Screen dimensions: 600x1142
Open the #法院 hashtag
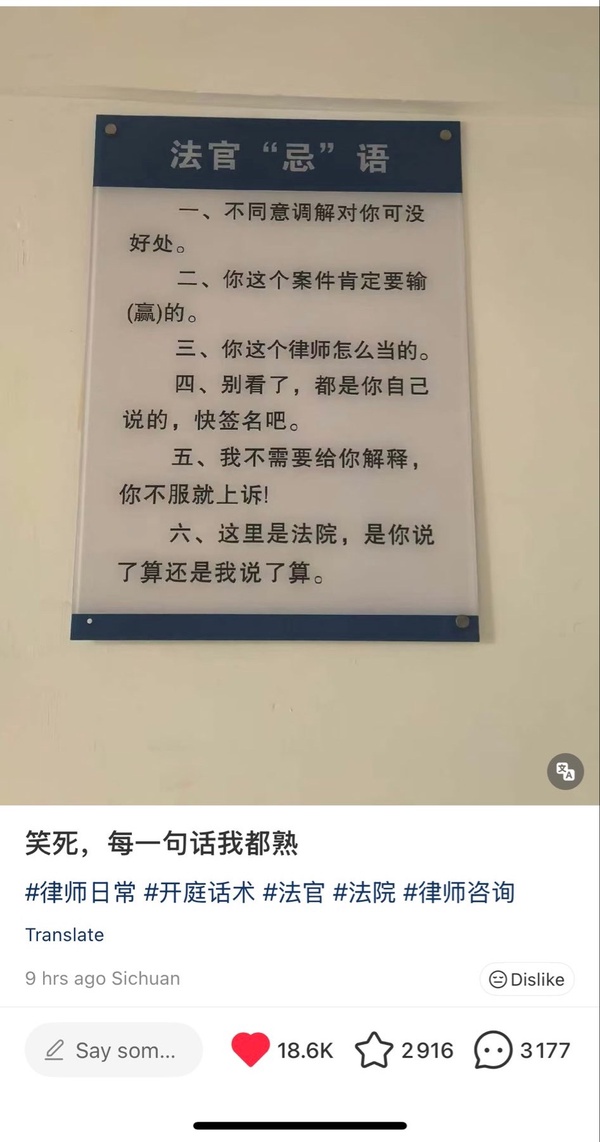pyautogui.click(x=364, y=893)
